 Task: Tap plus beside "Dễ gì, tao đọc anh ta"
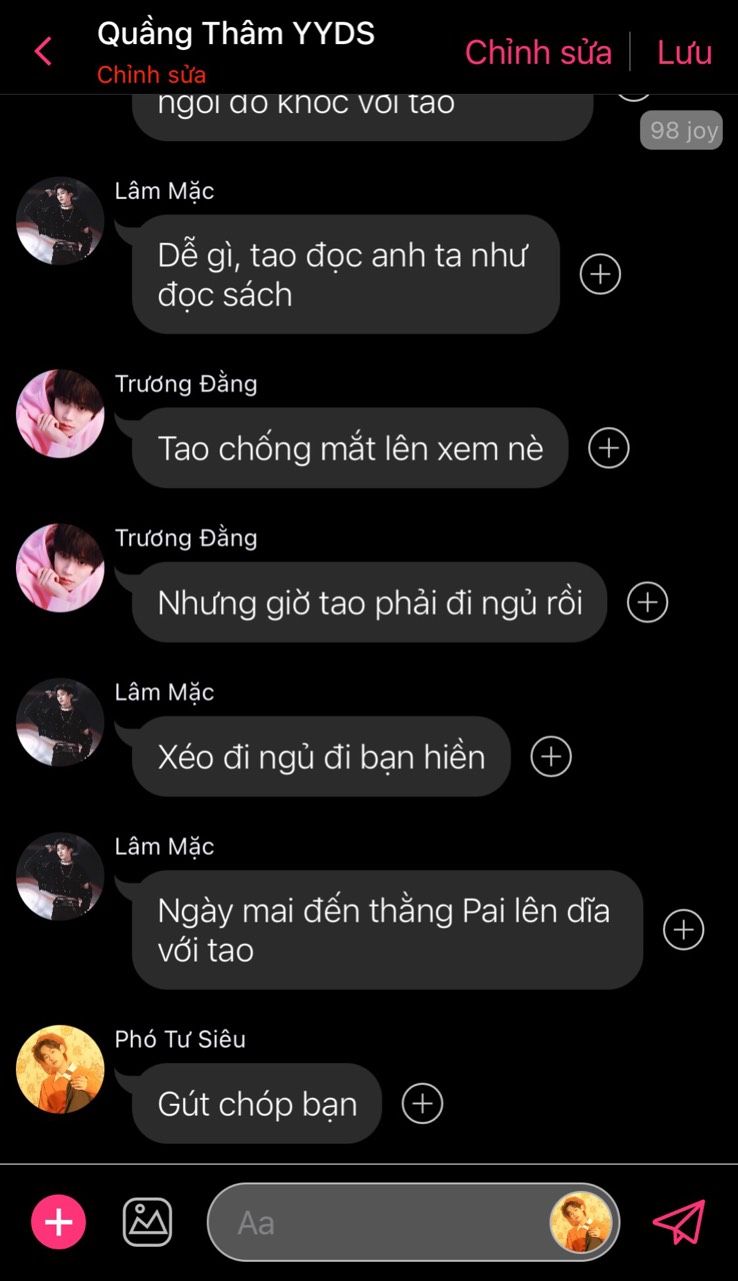click(601, 274)
